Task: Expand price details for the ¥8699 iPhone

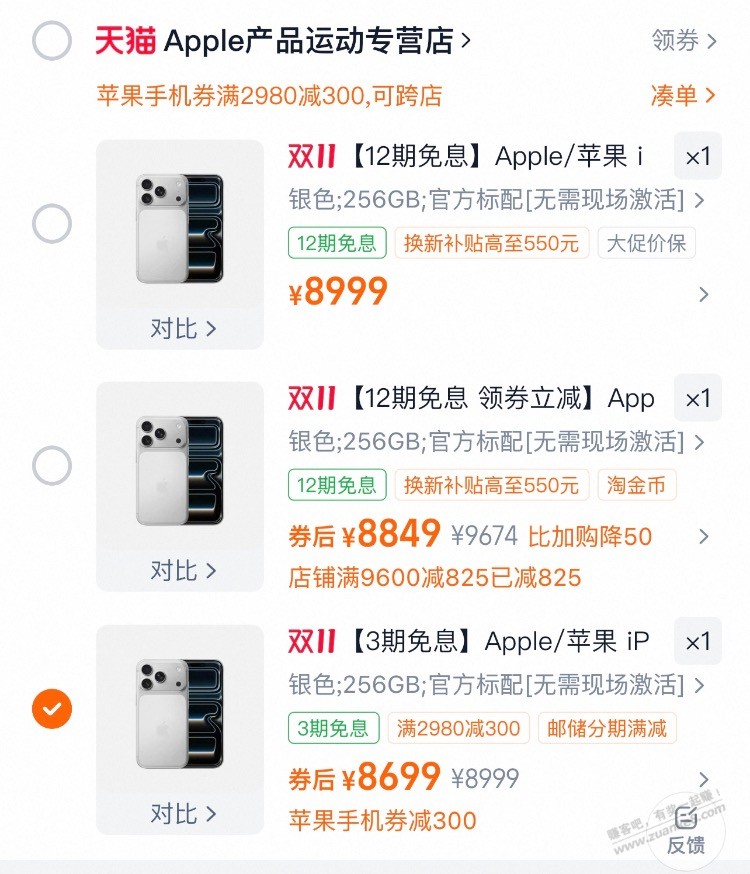Action: (x=704, y=779)
